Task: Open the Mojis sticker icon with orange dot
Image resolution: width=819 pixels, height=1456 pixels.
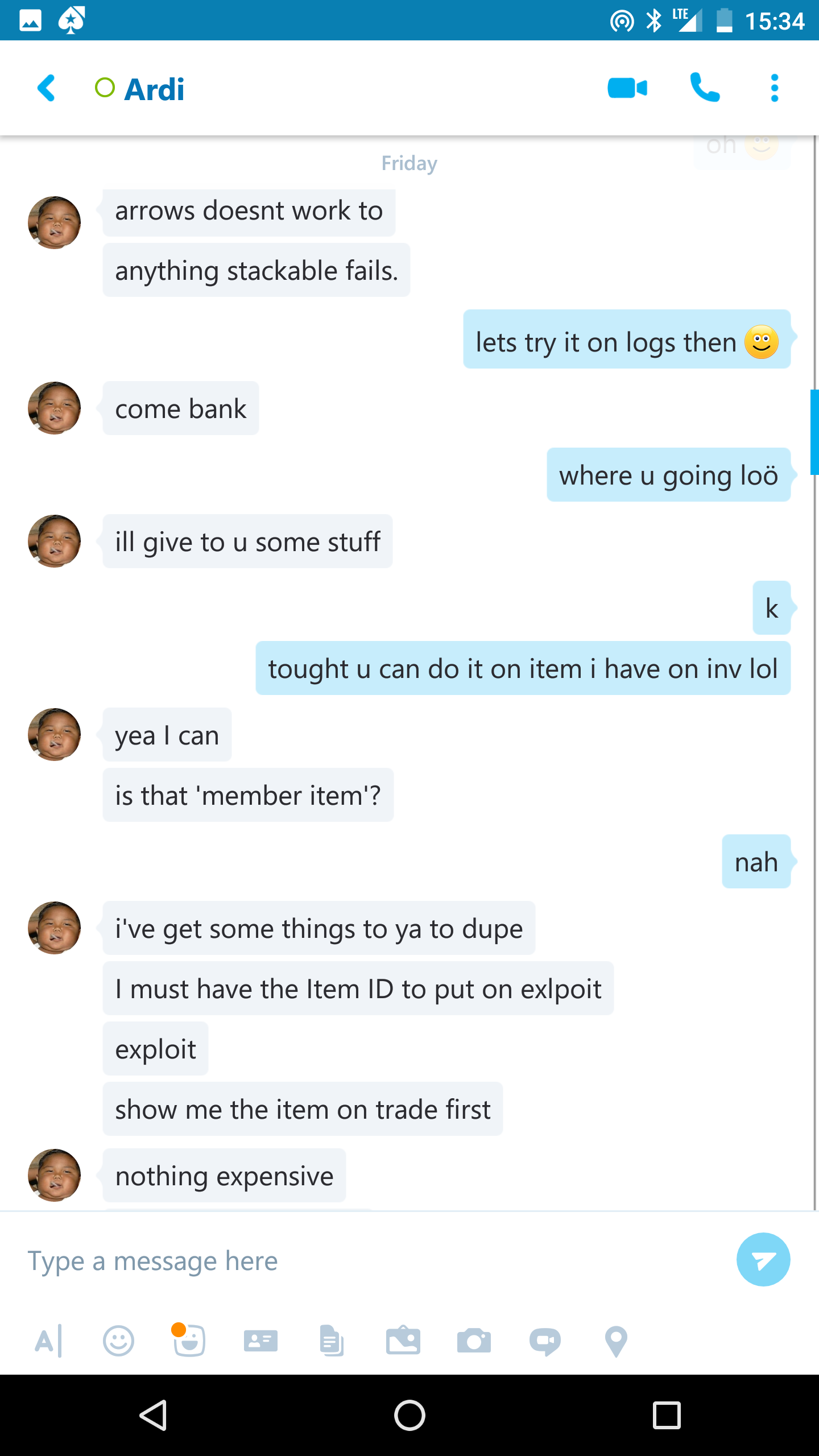Action: (189, 1340)
